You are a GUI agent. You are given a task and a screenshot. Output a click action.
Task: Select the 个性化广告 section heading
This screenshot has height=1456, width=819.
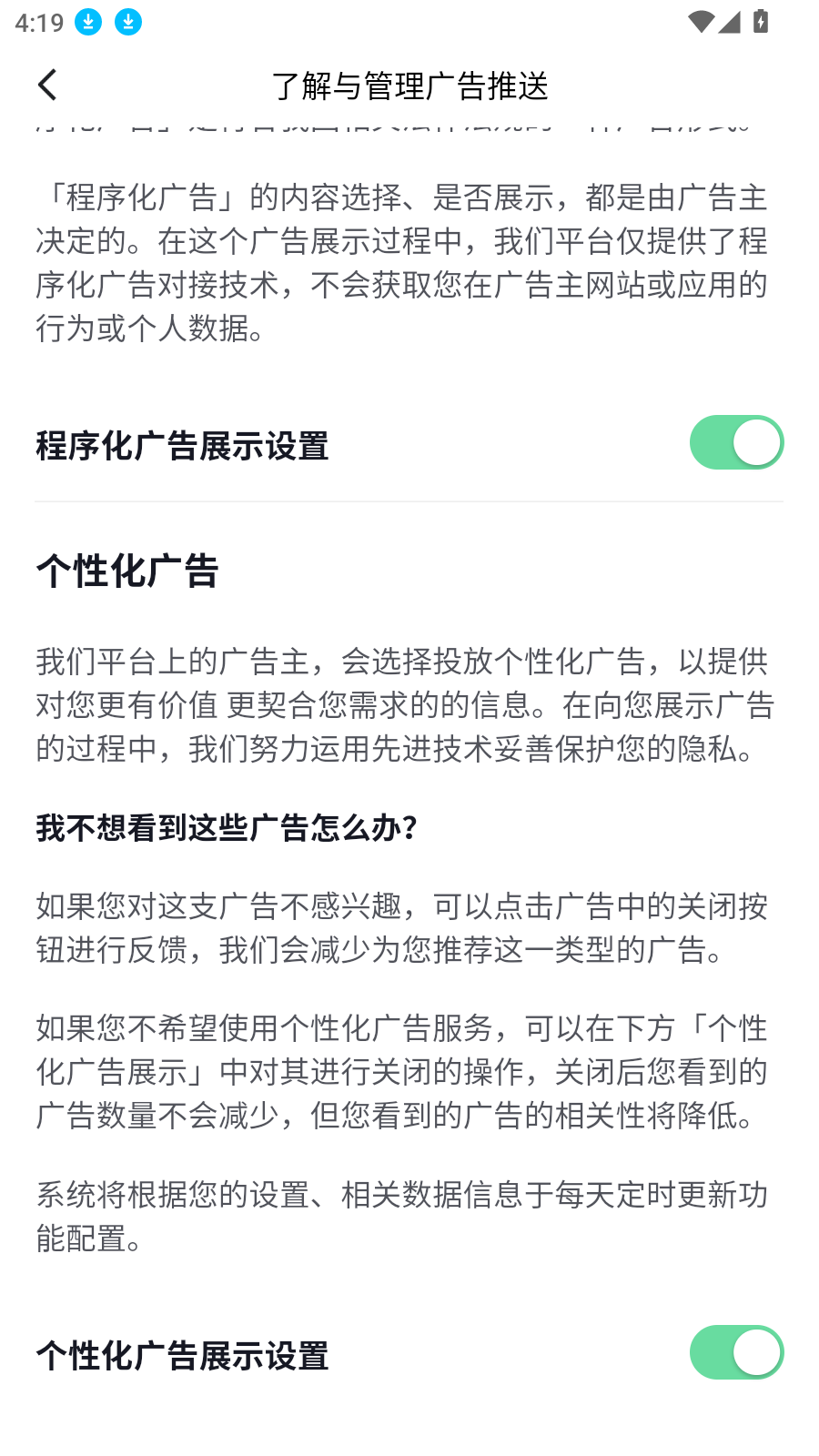(x=127, y=573)
